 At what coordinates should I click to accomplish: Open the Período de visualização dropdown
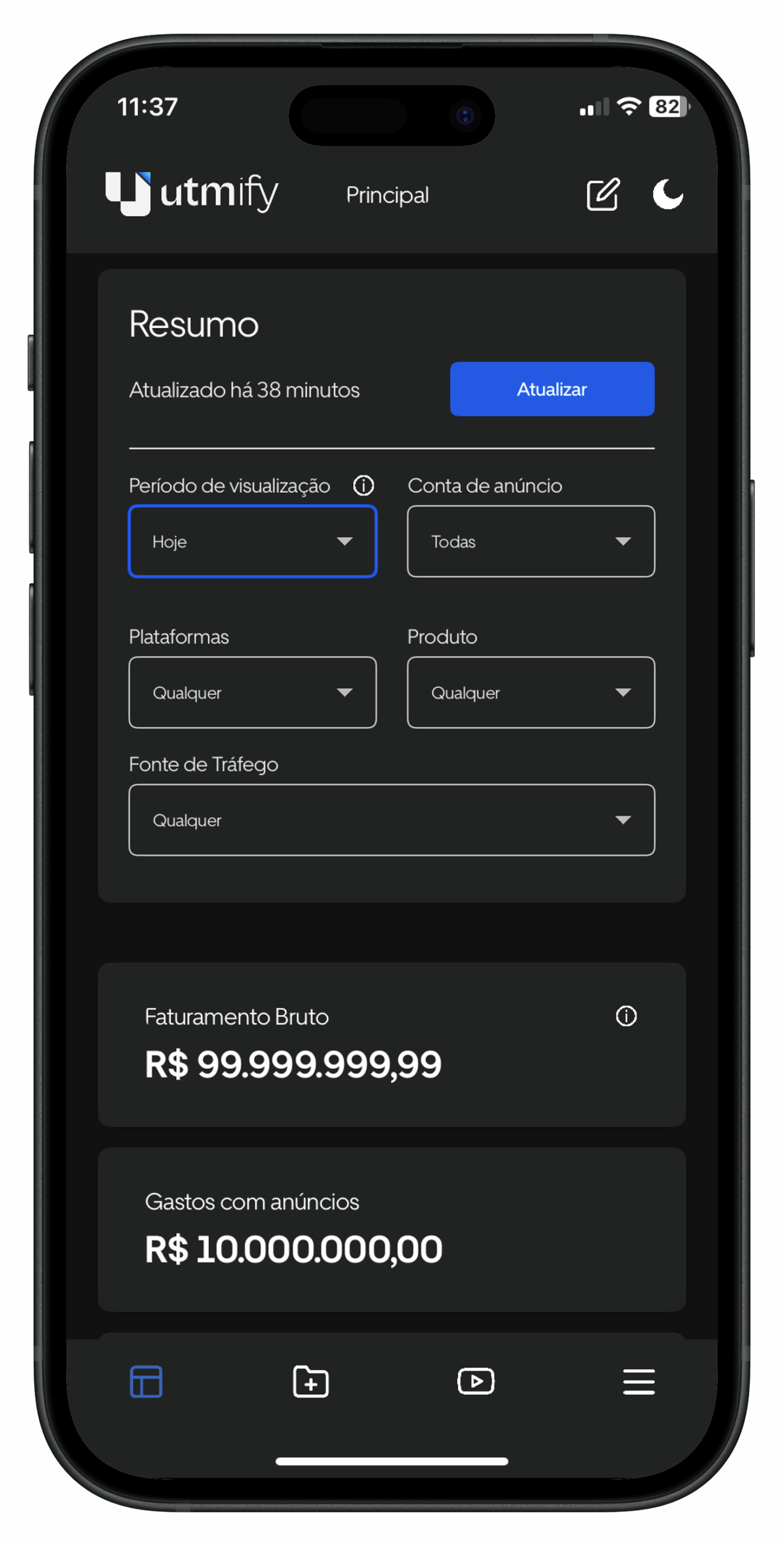(252, 541)
